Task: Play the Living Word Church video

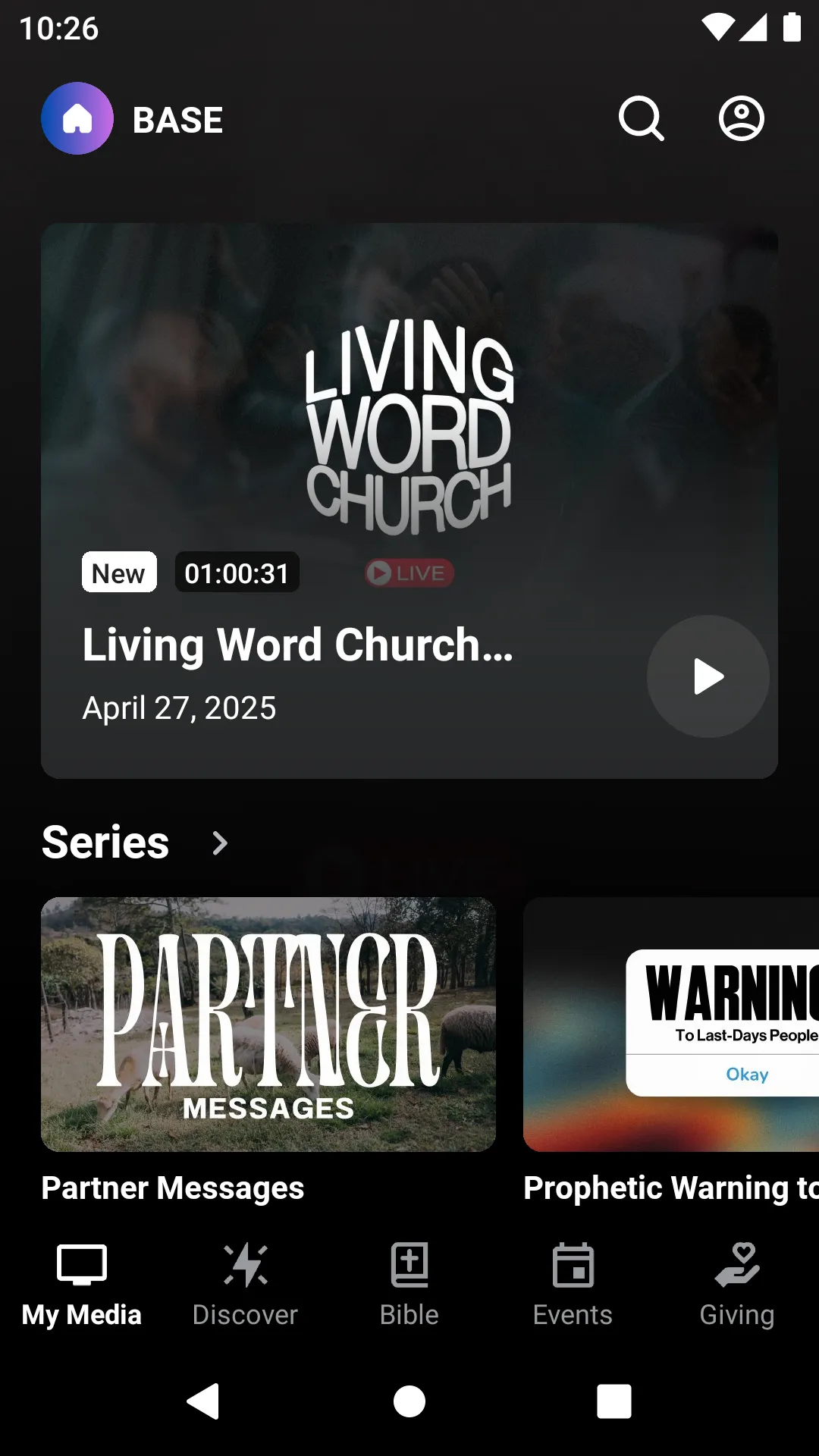Action: (x=708, y=676)
